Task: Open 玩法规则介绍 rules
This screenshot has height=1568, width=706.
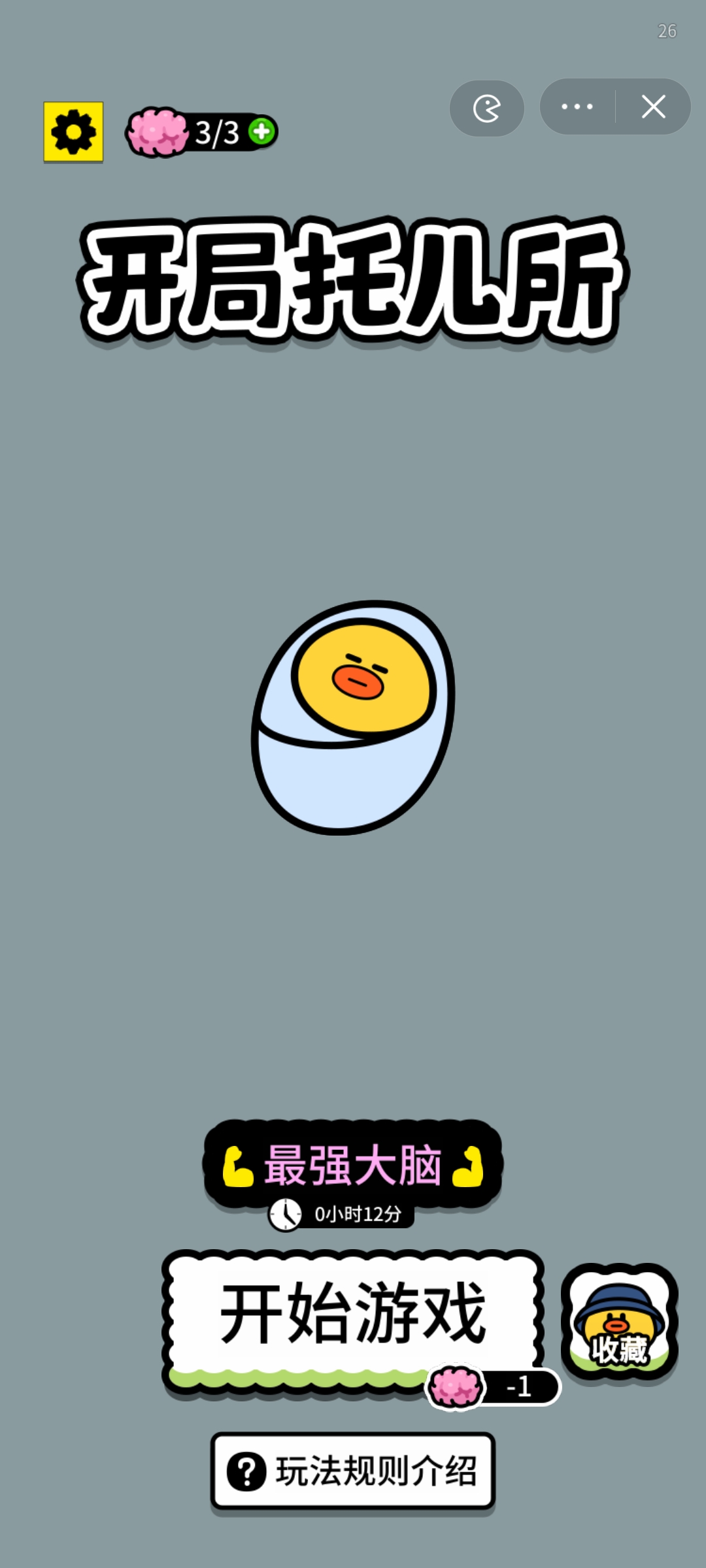Action: 353,1471
